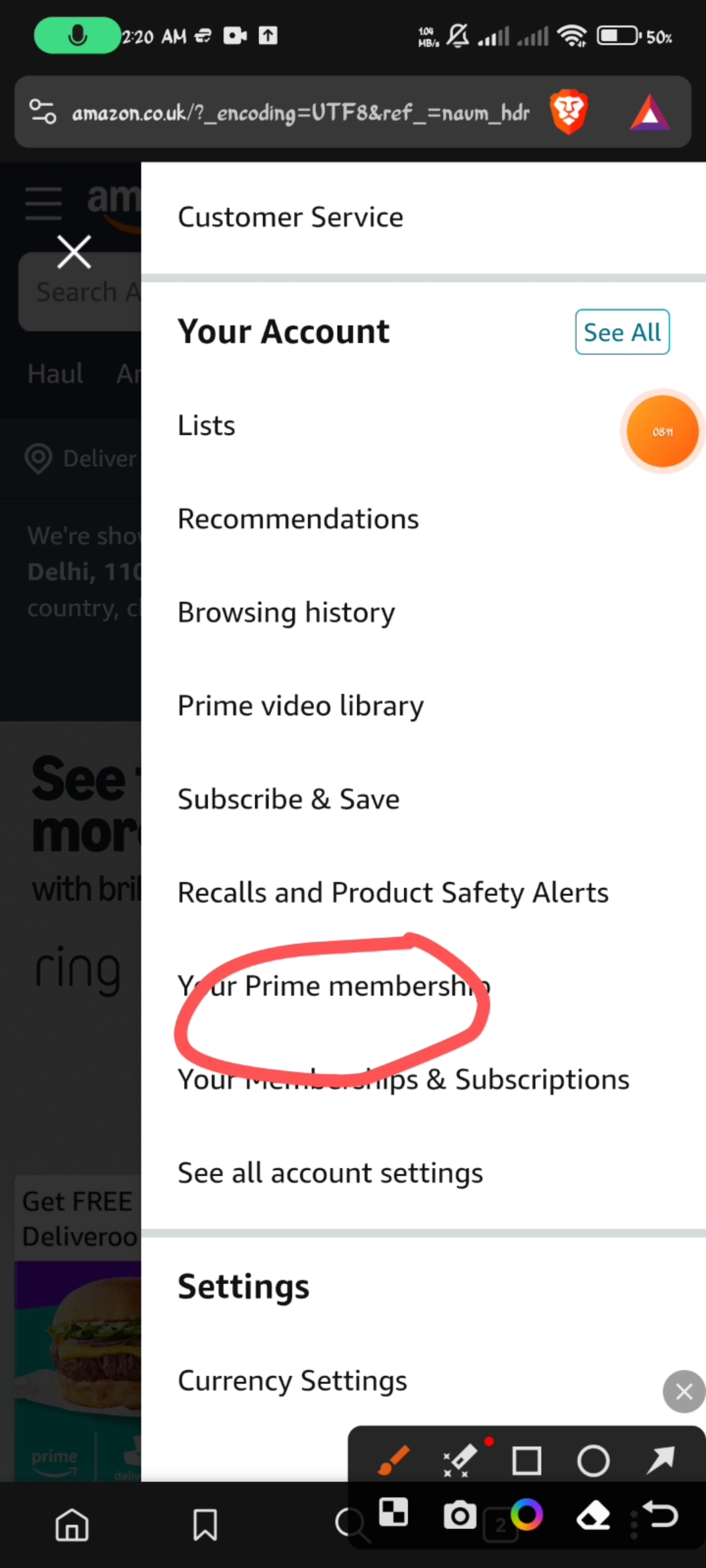Image resolution: width=706 pixels, height=1568 pixels.
Task: Open Prime video library
Action: tap(301, 706)
